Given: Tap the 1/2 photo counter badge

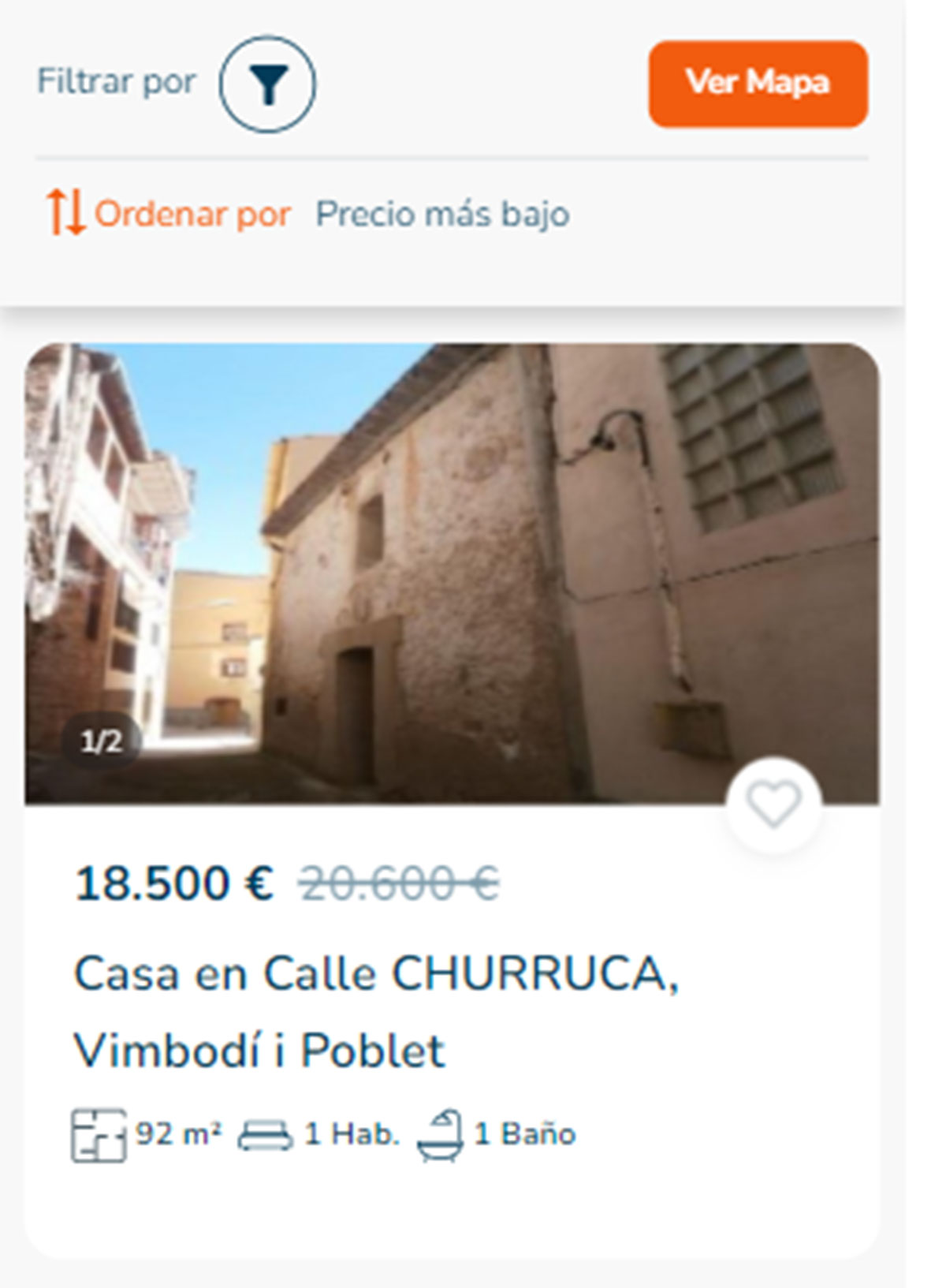Looking at the screenshot, I should [x=102, y=738].
